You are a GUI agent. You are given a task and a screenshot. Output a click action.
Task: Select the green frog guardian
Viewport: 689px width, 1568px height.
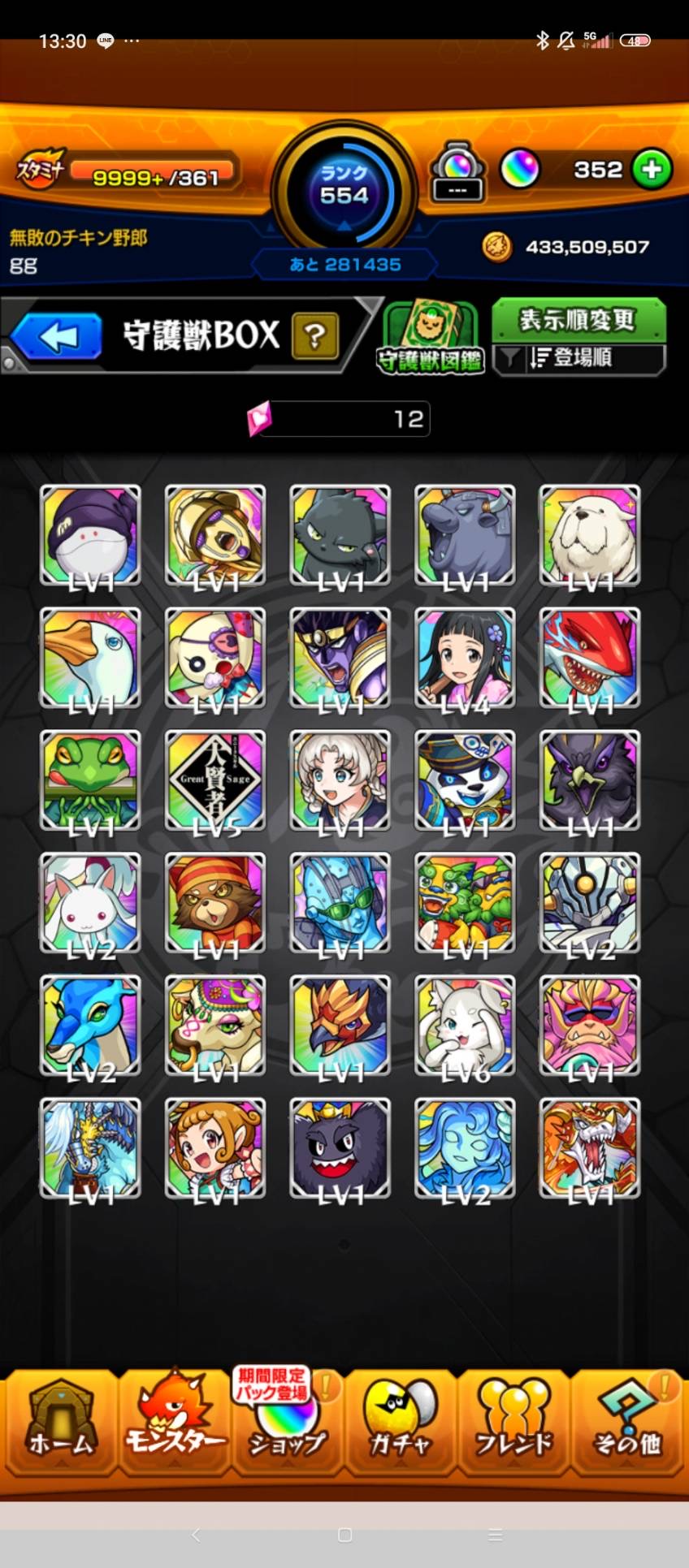coord(90,780)
